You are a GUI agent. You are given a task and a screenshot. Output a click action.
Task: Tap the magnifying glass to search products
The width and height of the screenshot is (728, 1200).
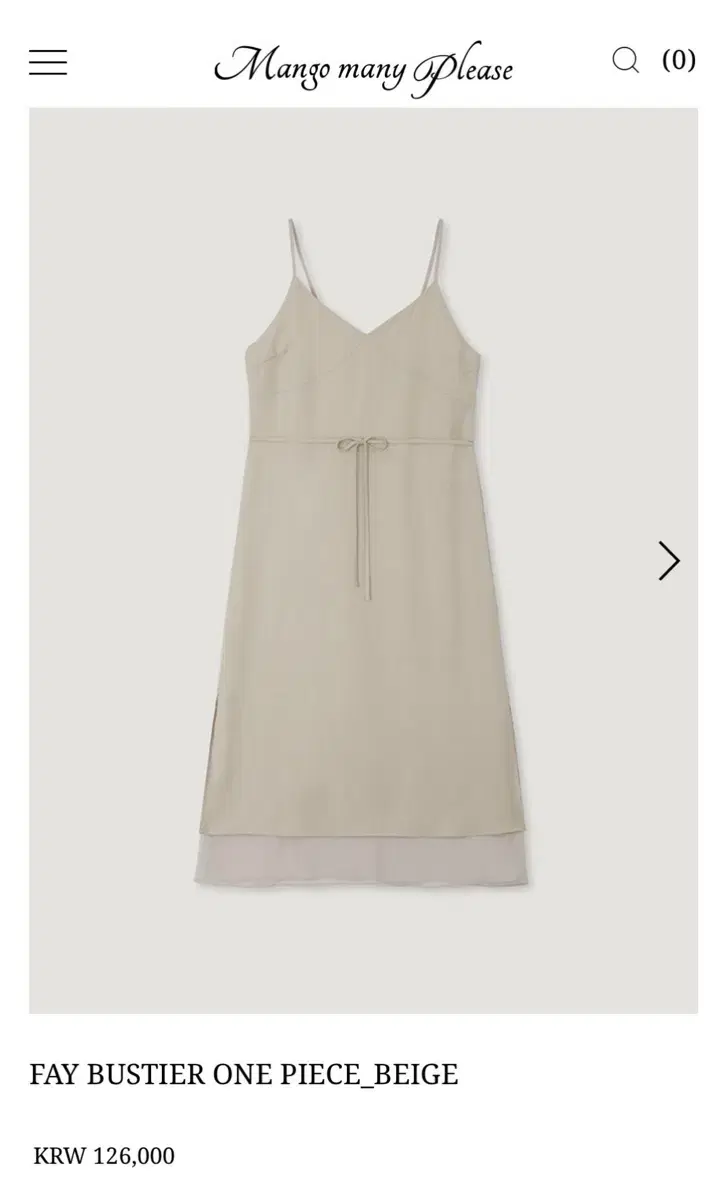point(626,61)
